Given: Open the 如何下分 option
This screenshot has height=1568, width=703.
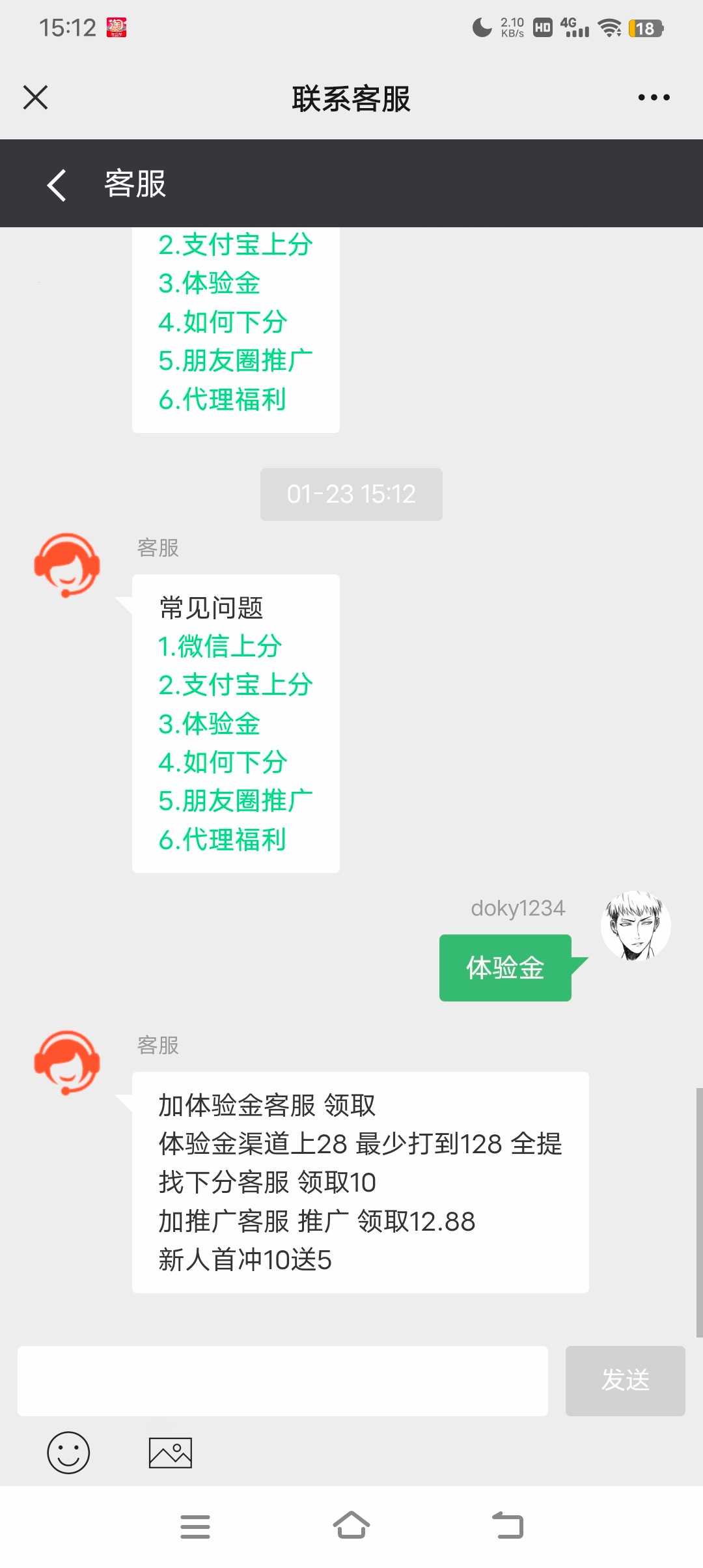Looking at the screenshot, I should (223, 762).
